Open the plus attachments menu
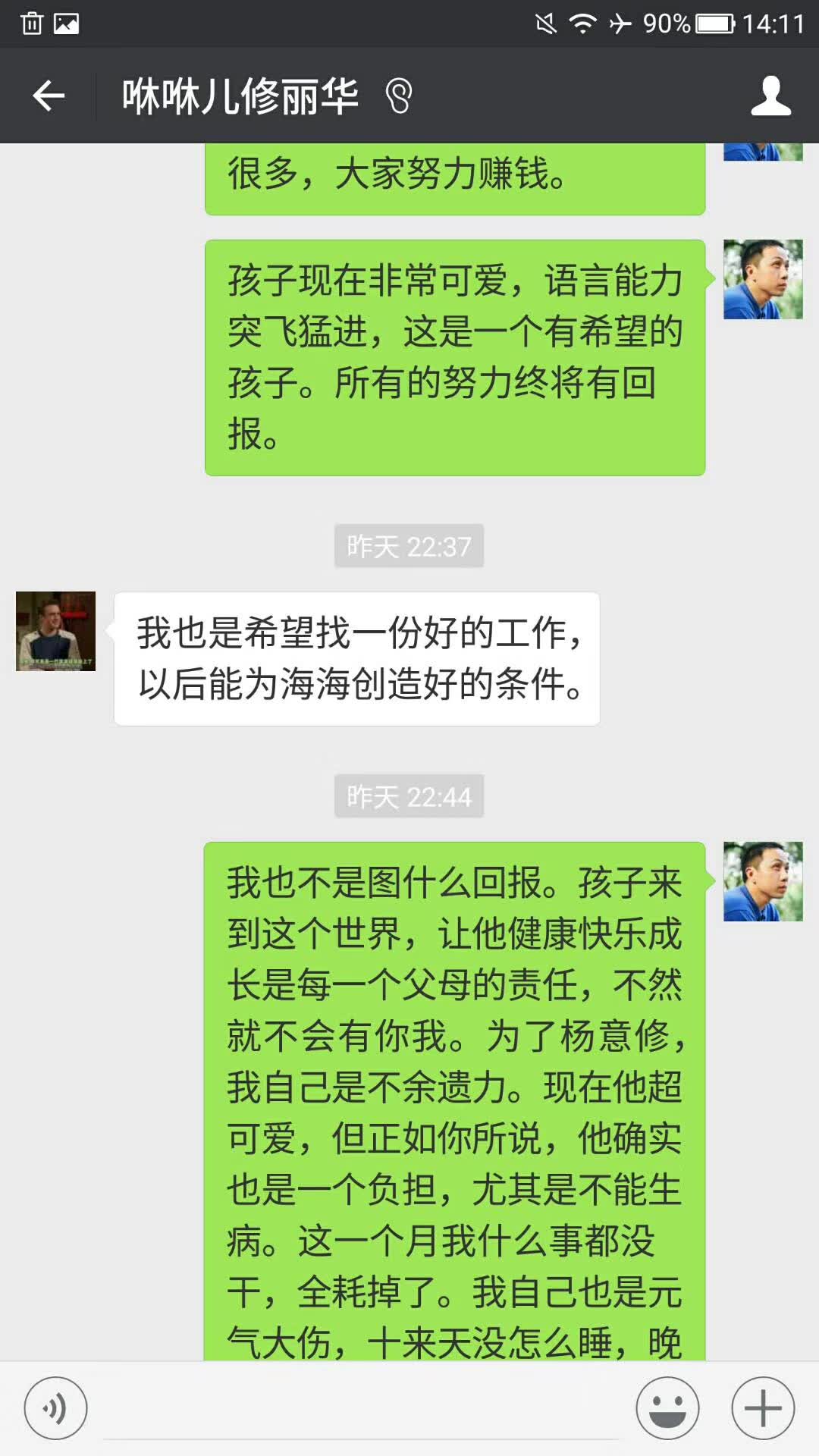 [x=763, y=1408]
